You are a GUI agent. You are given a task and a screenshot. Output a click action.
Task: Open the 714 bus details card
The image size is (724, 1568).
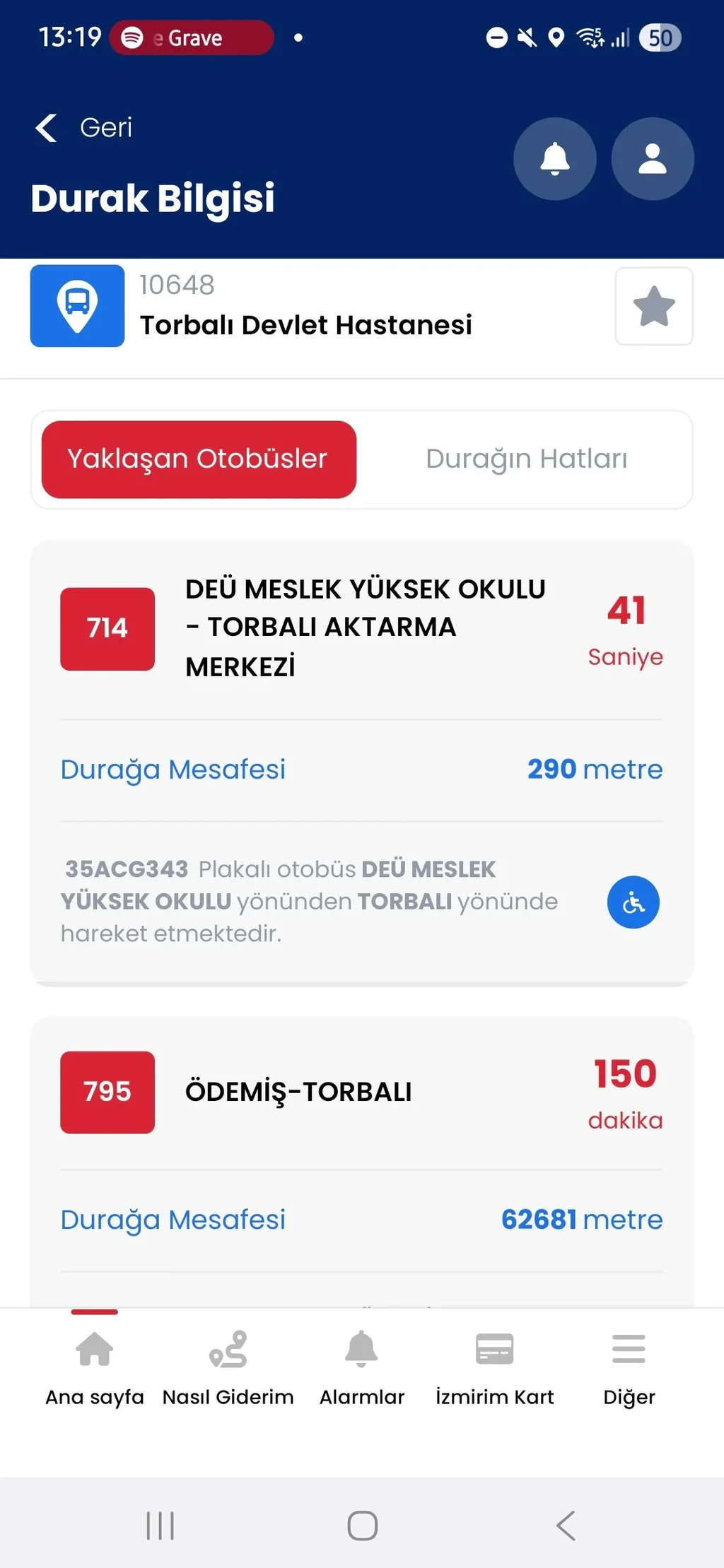[362, 763]
